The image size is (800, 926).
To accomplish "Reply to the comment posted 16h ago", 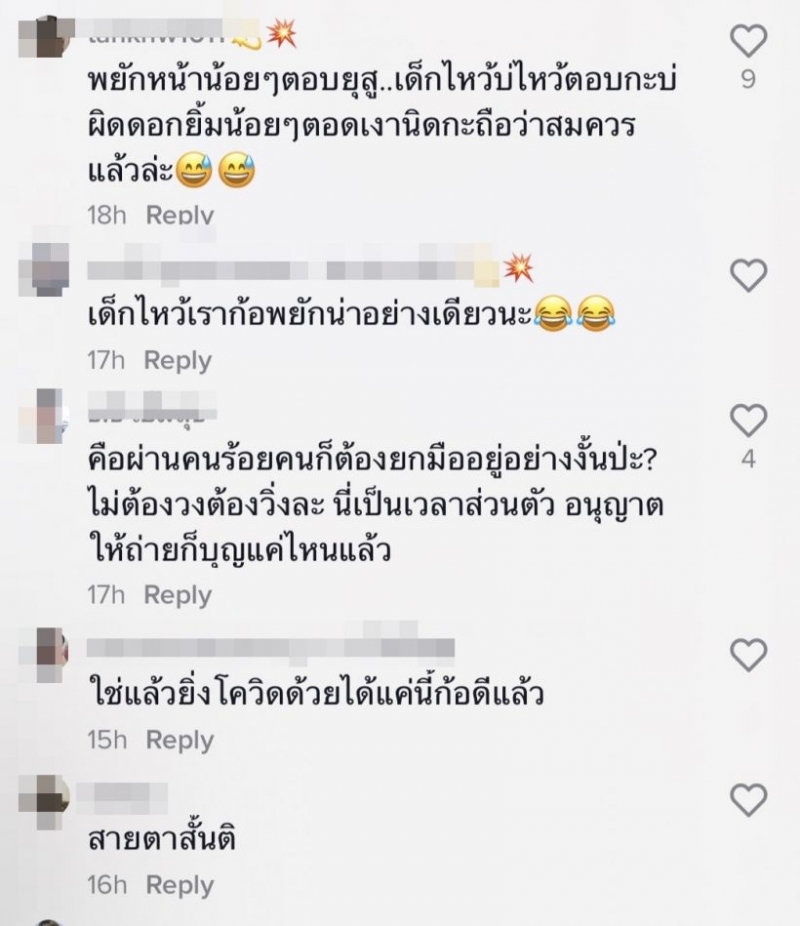I will click(180, 885).
